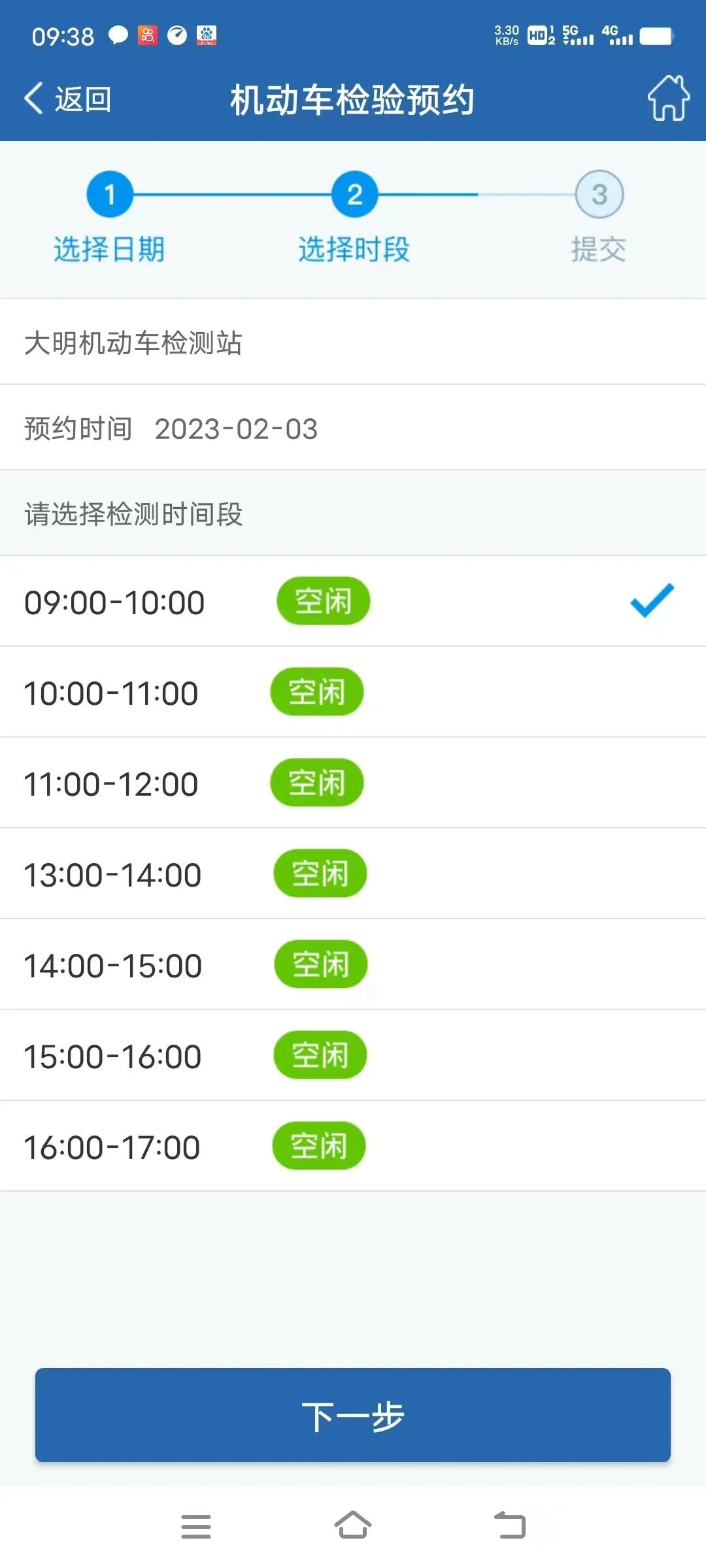Tap the 空闲 badge for 09:00-10:00
This screenshot has width=706, height=1568.
point(323,601)
